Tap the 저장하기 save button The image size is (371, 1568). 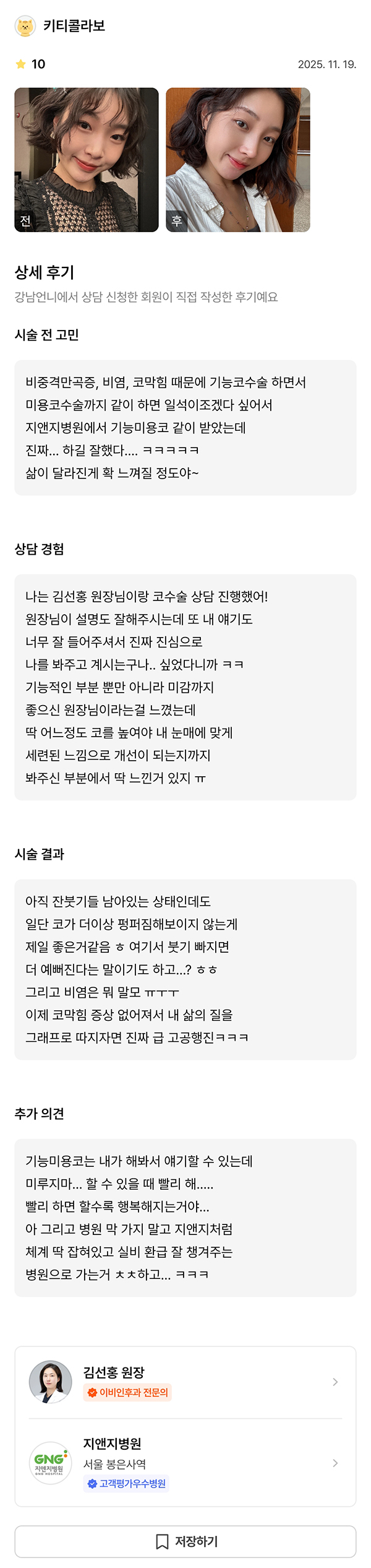(x=185, y=1541)
